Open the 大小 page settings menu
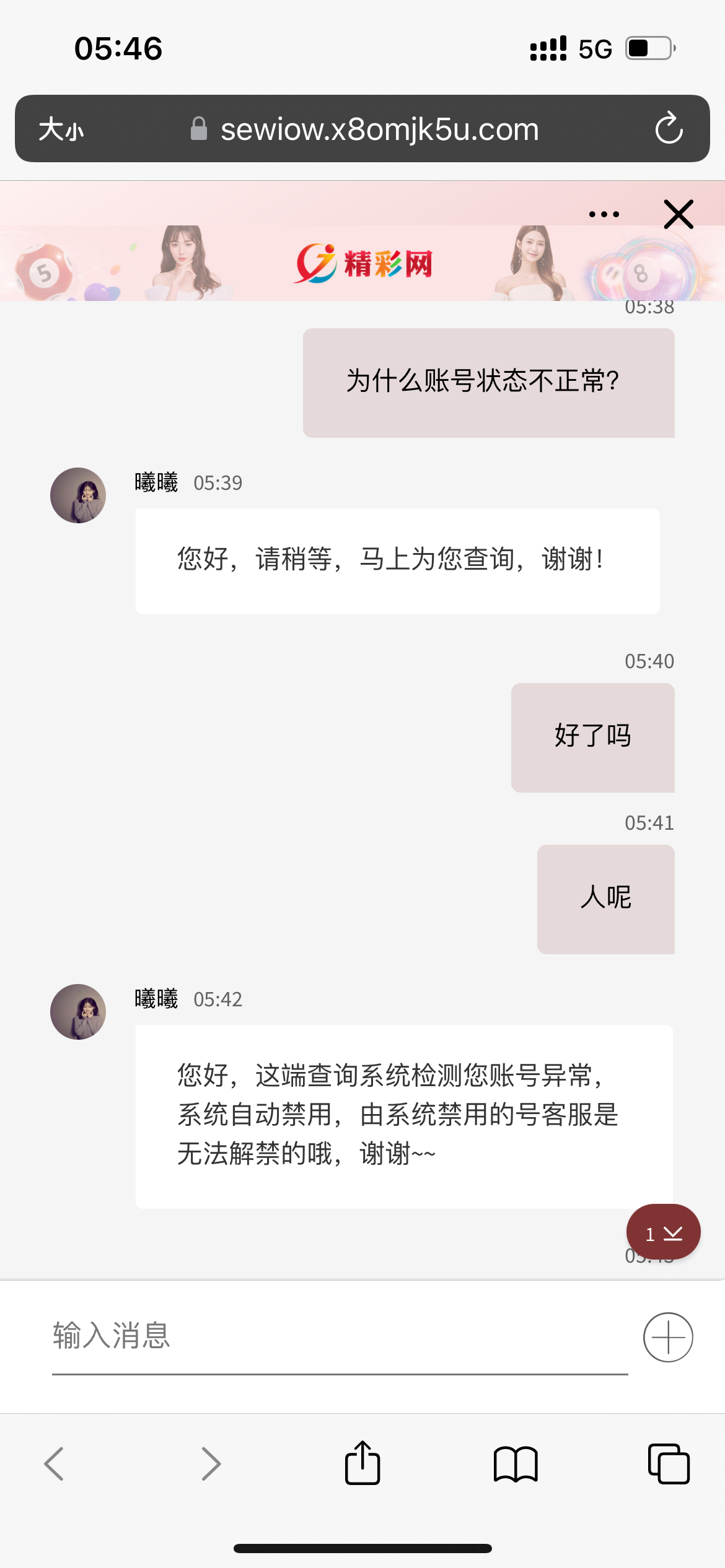The width and height of the screenshot is (725, 1568). click(61, 128)
